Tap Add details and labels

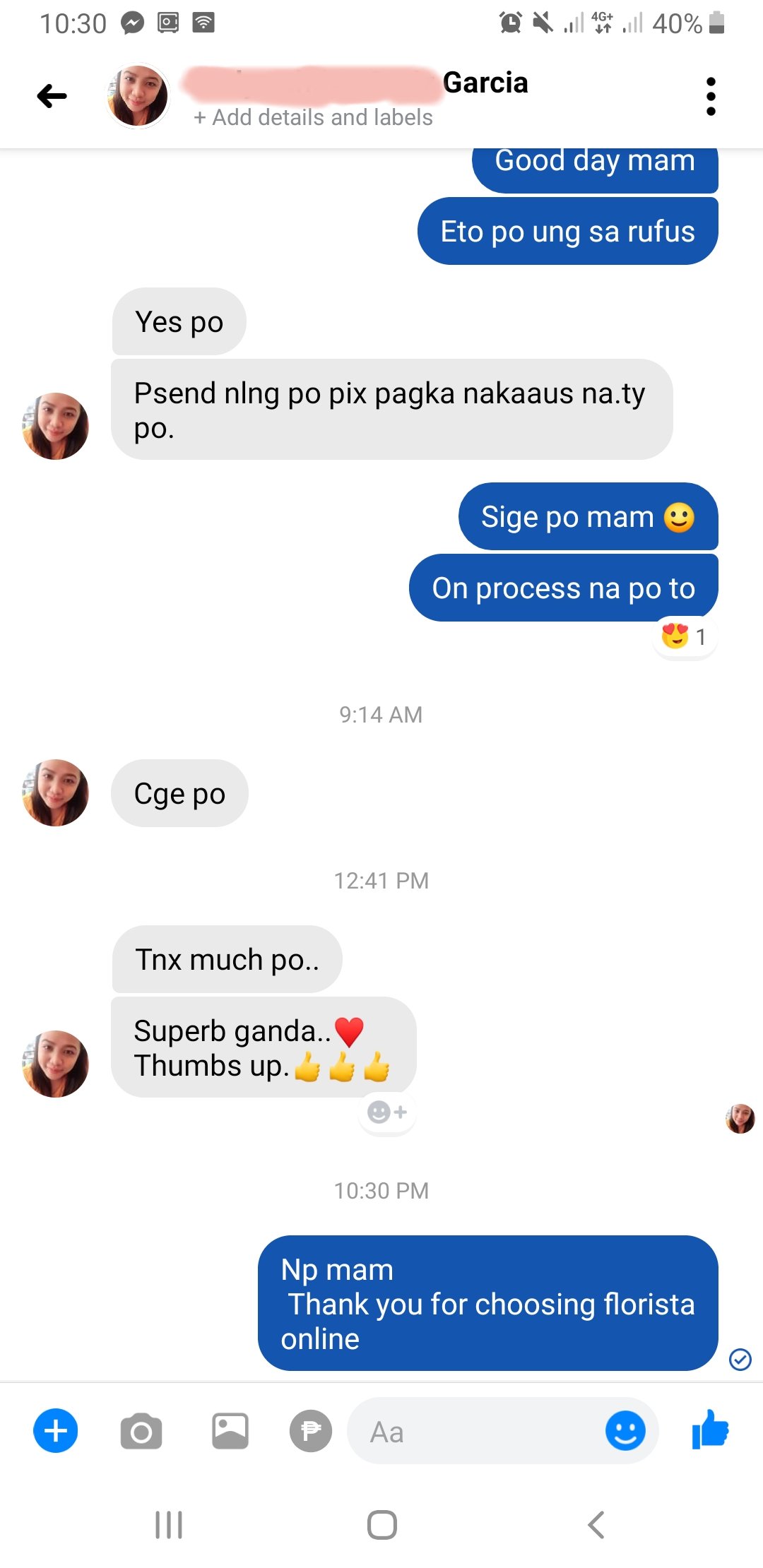[314, 117]
